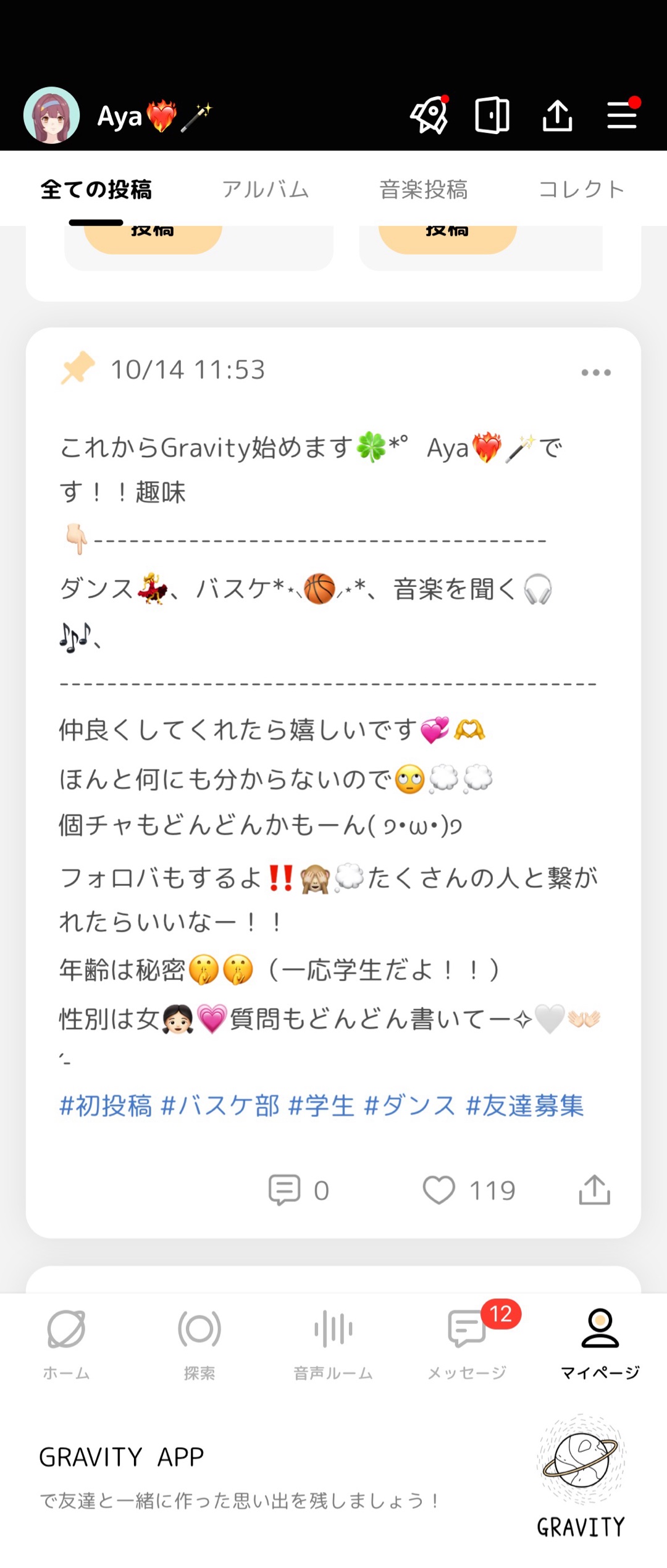Open the hamburger menu

[621, 116]
